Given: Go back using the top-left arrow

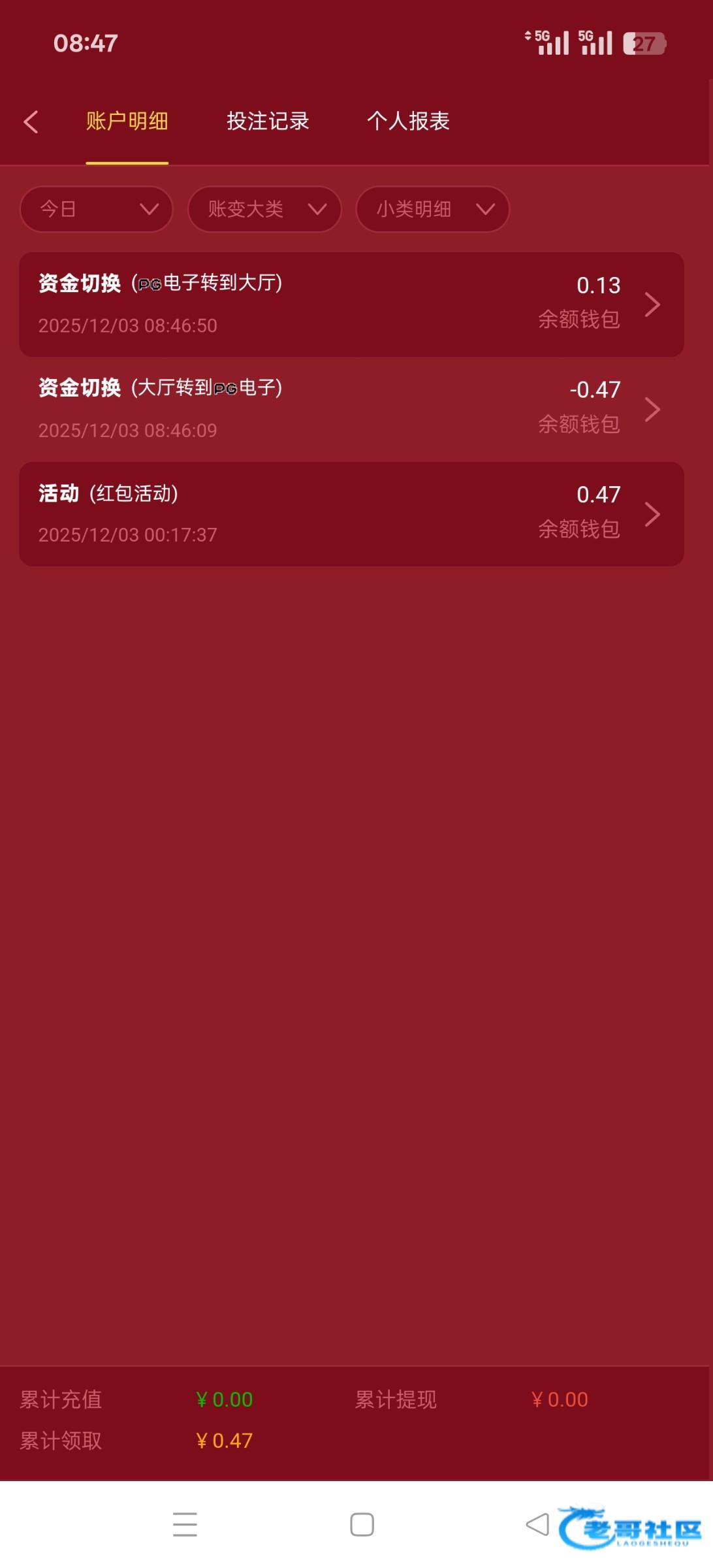Looking at the screenshot, I should [x=31, y=122].
